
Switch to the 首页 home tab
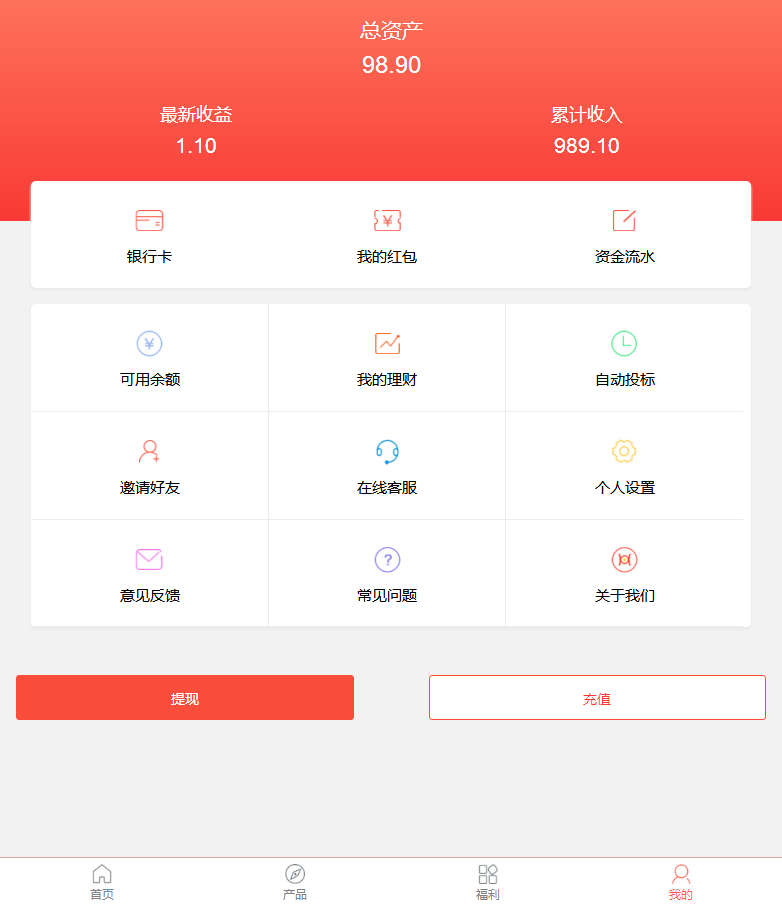pos(102,882)
